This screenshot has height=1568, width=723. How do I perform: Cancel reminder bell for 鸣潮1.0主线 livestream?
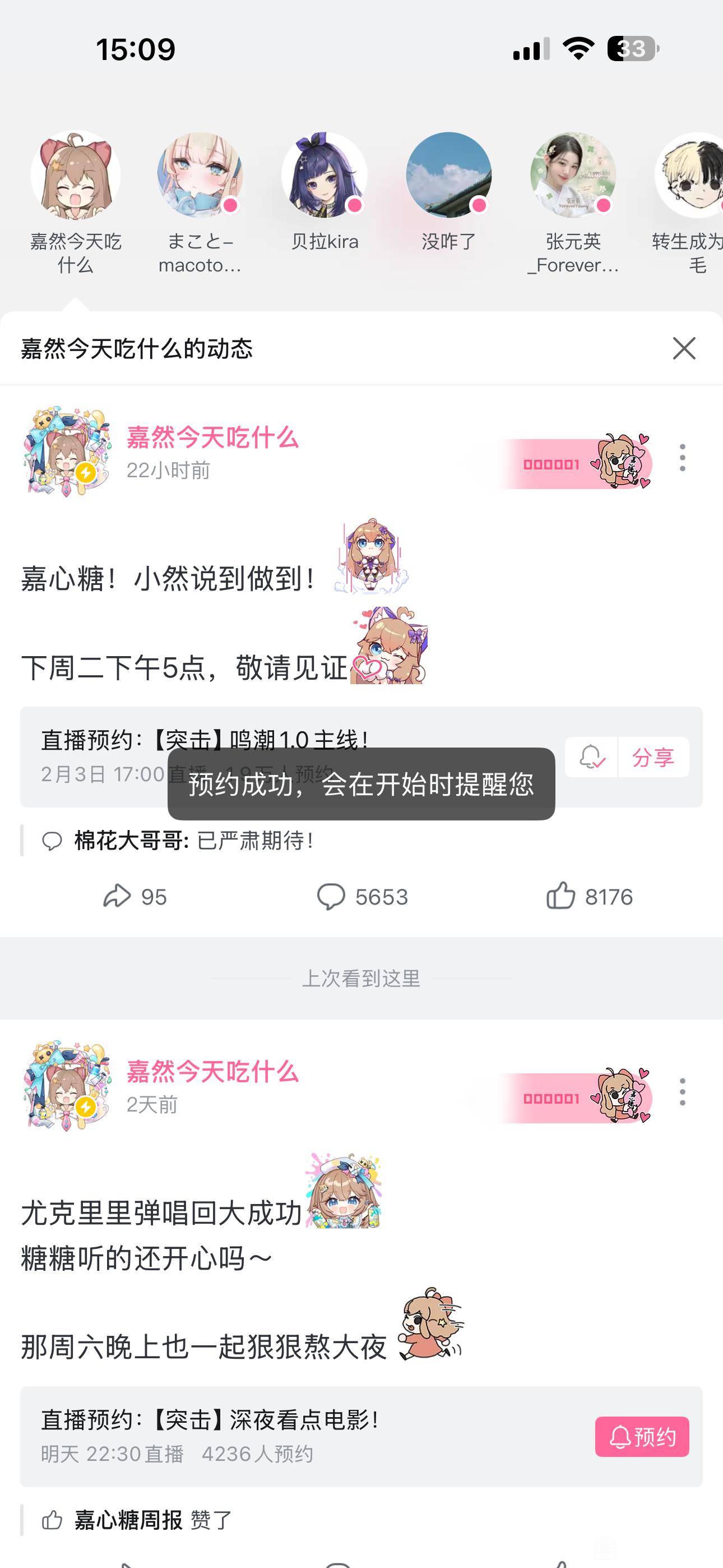tap(591, 757)
